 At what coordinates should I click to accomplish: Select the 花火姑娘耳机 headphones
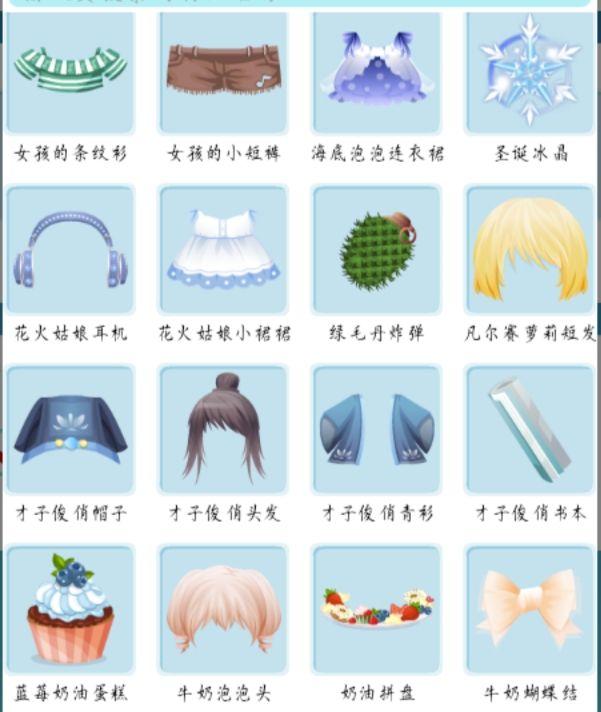tap(70, 249)
